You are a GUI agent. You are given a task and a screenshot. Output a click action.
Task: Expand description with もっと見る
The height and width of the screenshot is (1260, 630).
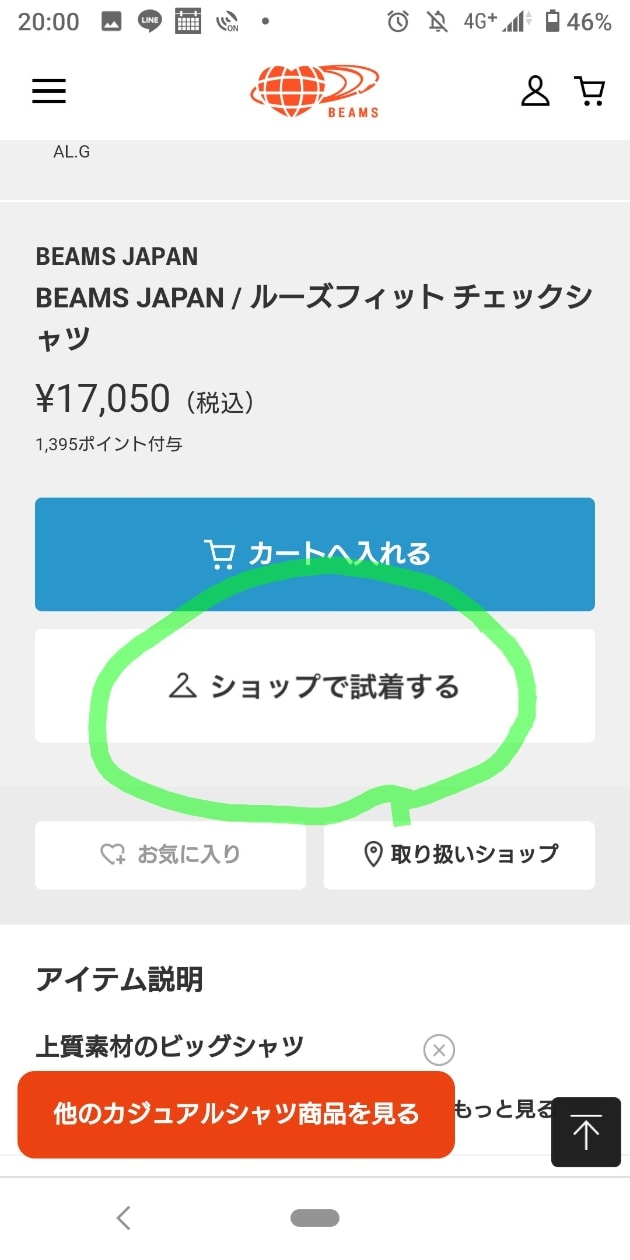point(500,1108)
